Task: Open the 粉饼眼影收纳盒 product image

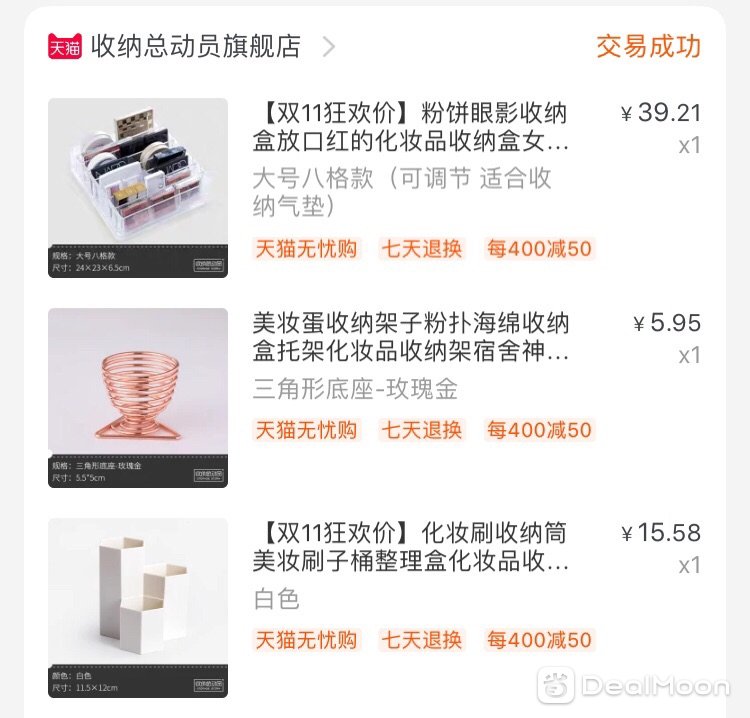Action: [138, 188]
